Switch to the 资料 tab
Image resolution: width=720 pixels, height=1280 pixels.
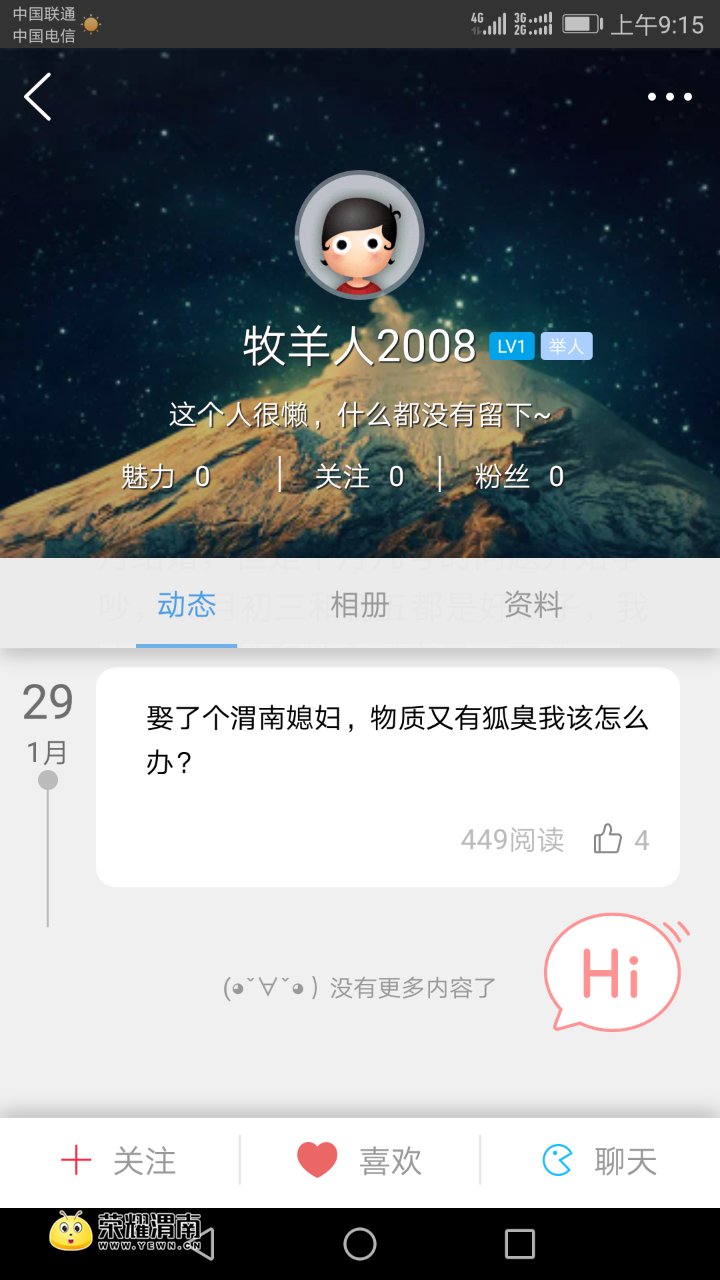[533, 605]
